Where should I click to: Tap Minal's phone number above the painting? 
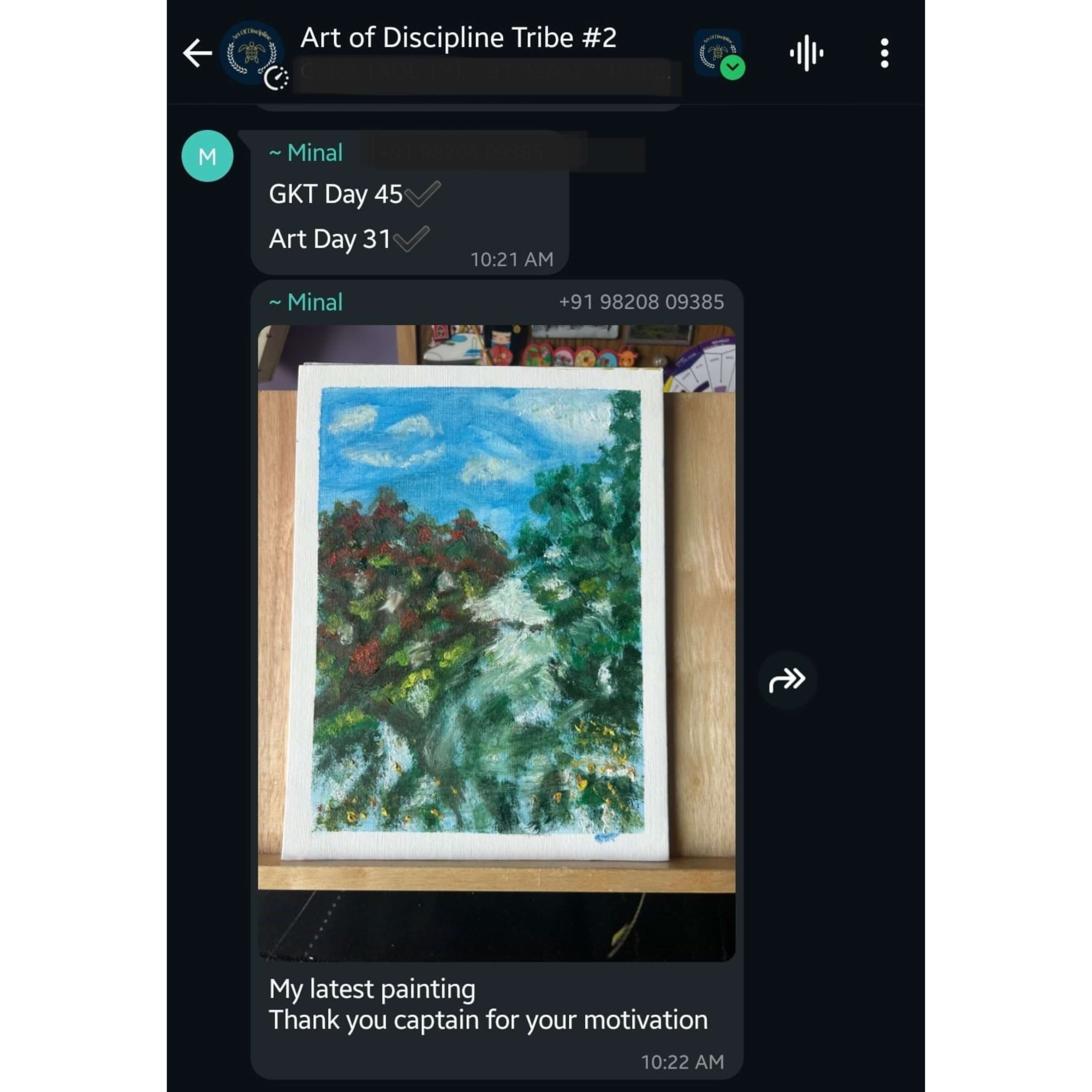pos(641,302)
